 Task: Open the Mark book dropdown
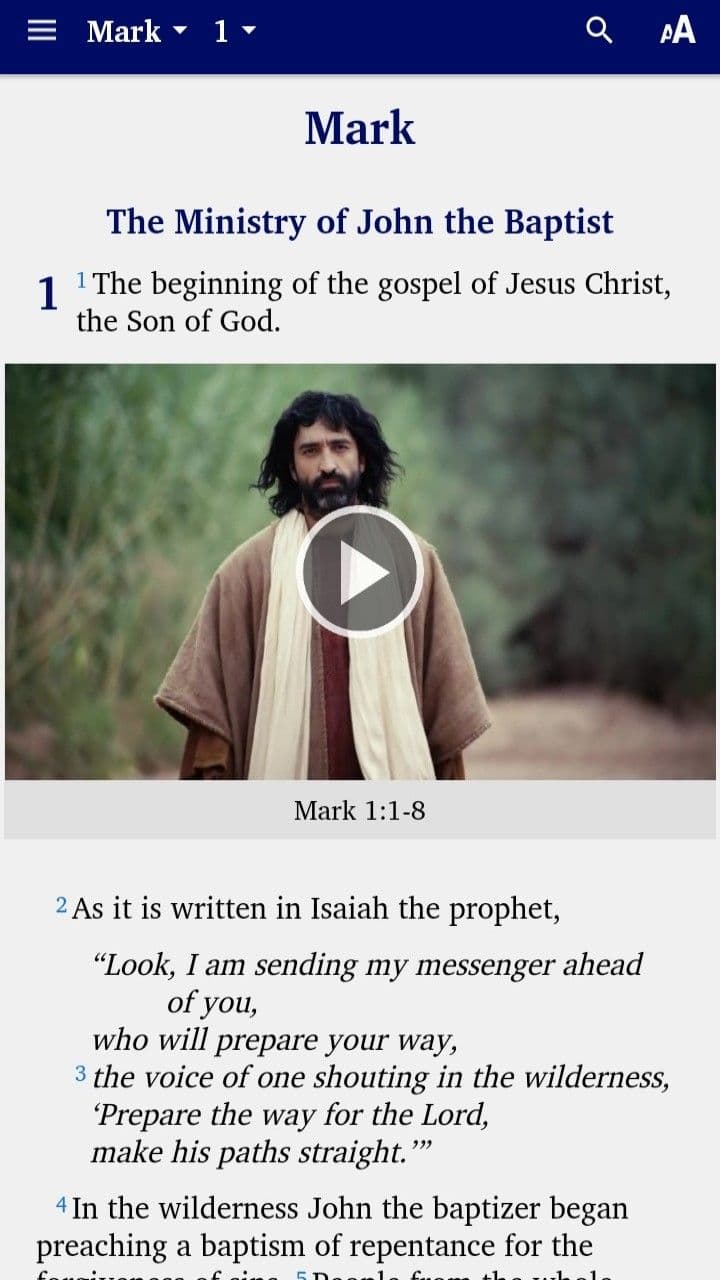pyautogui.click(x=136, y=31)
